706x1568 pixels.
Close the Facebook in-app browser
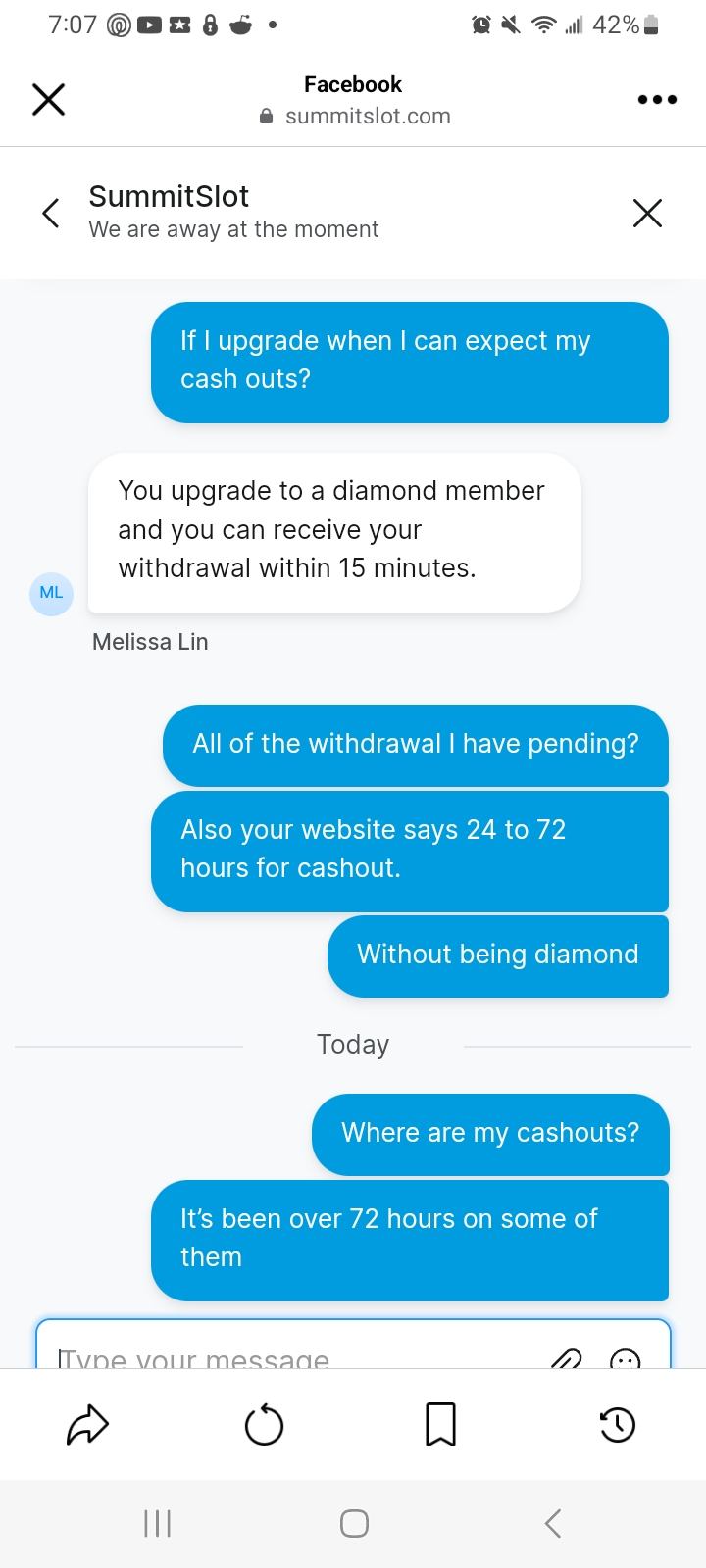pos(48,99)
